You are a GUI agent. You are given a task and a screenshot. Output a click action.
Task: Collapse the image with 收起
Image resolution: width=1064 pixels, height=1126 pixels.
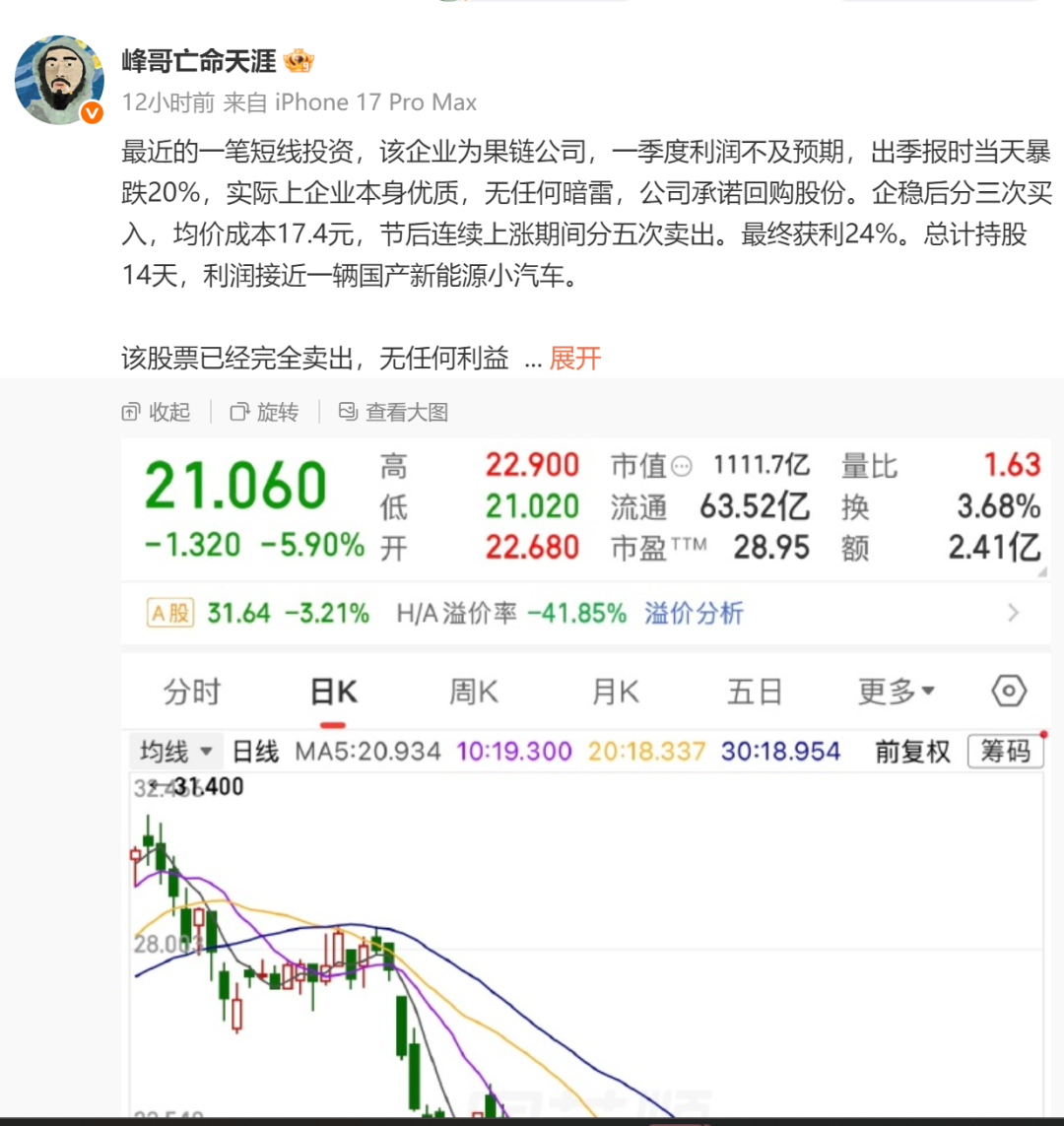(156, 412)
